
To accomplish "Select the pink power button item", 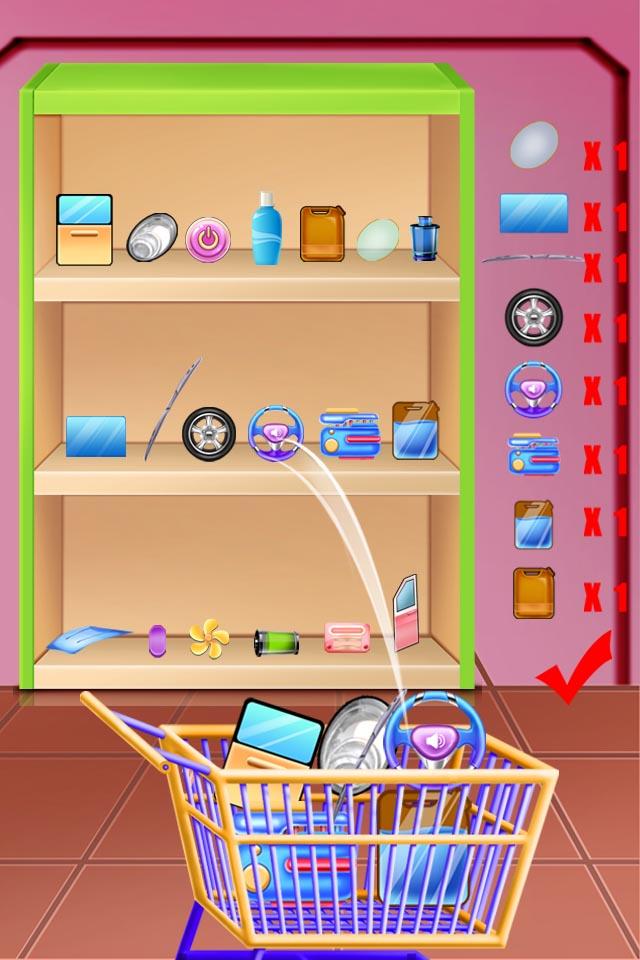I will click(208, 239).
